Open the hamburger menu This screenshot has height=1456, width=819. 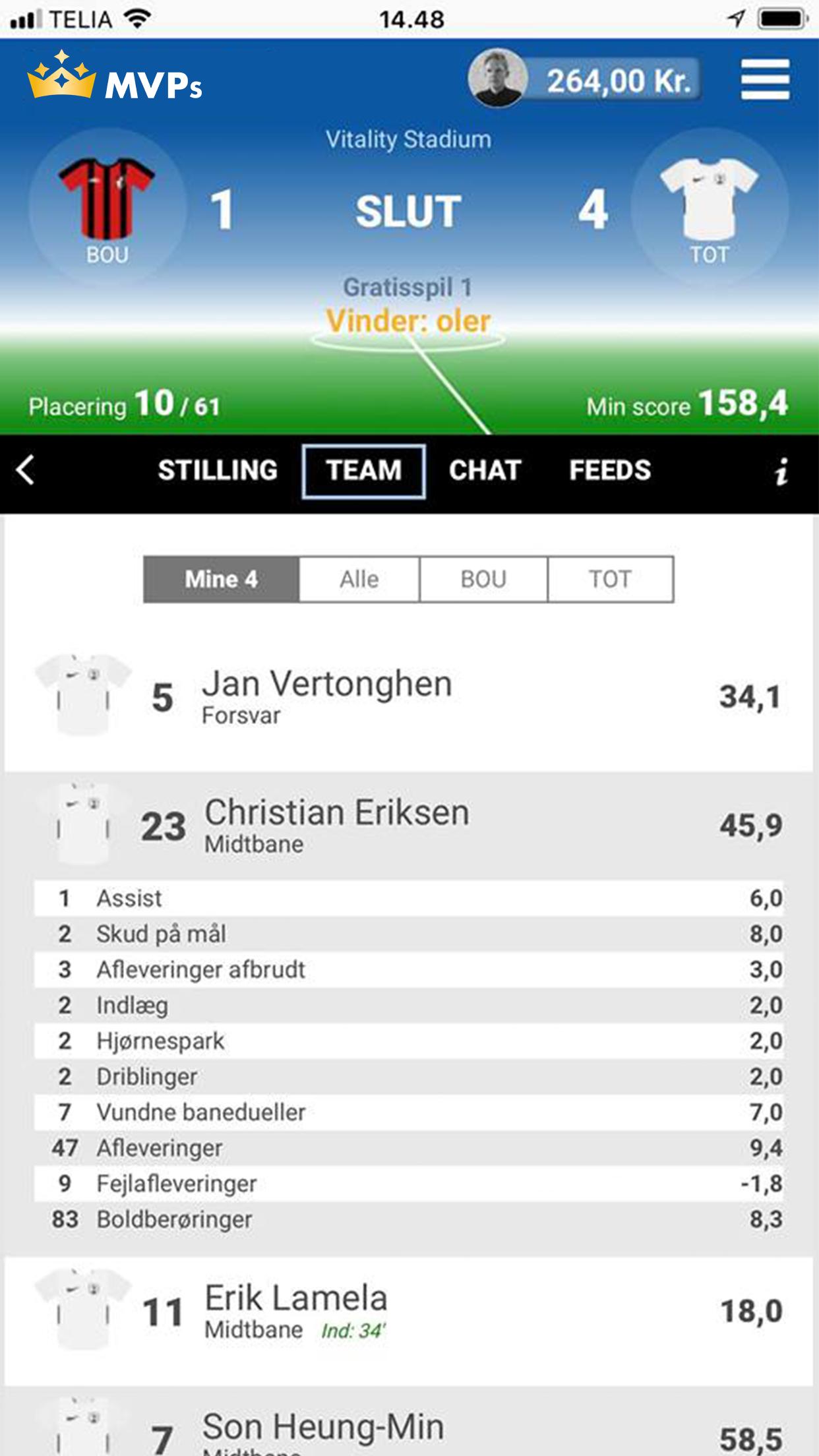[764, 80]
